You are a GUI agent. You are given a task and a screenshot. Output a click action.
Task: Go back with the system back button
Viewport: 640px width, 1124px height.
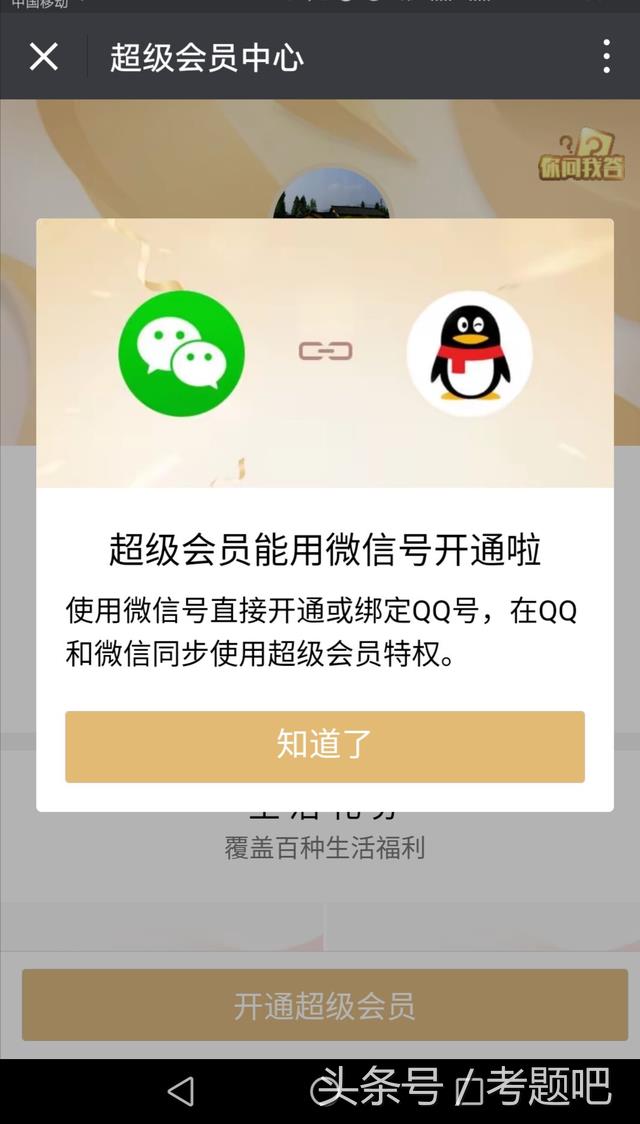pyautogui.click(x=180, y=1091)
